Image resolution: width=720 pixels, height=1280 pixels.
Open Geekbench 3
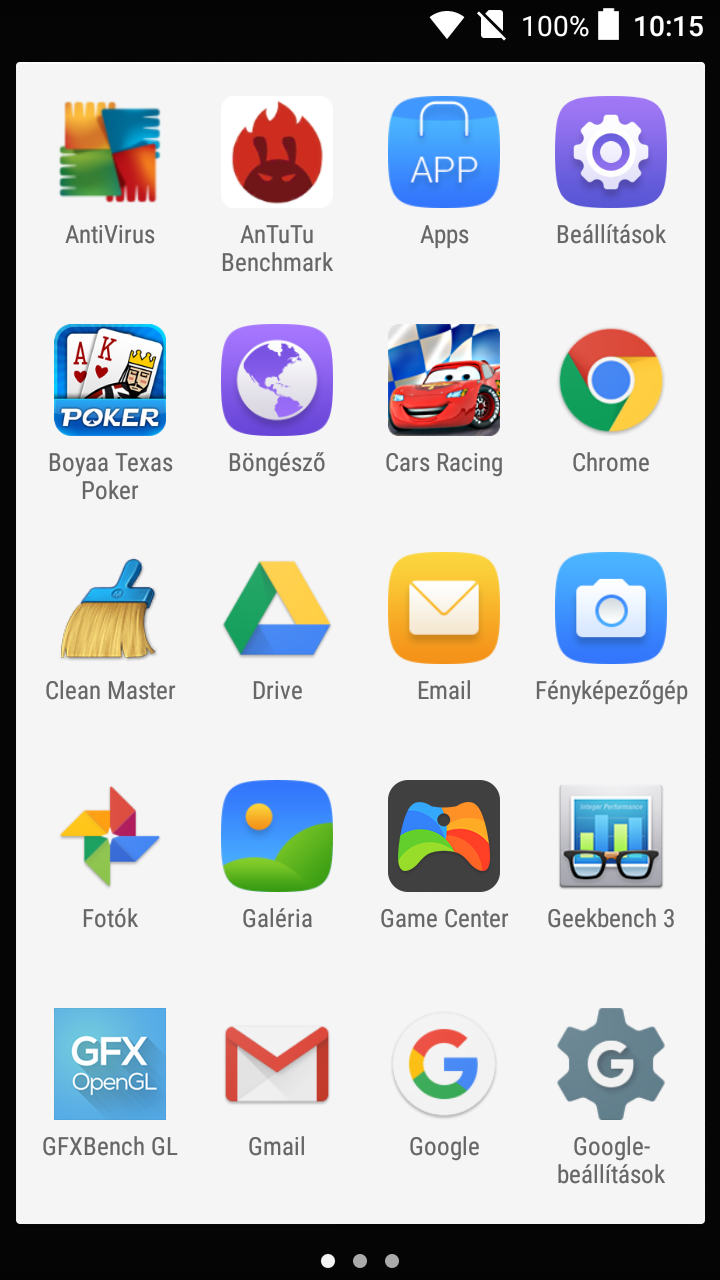click(611, 836)
